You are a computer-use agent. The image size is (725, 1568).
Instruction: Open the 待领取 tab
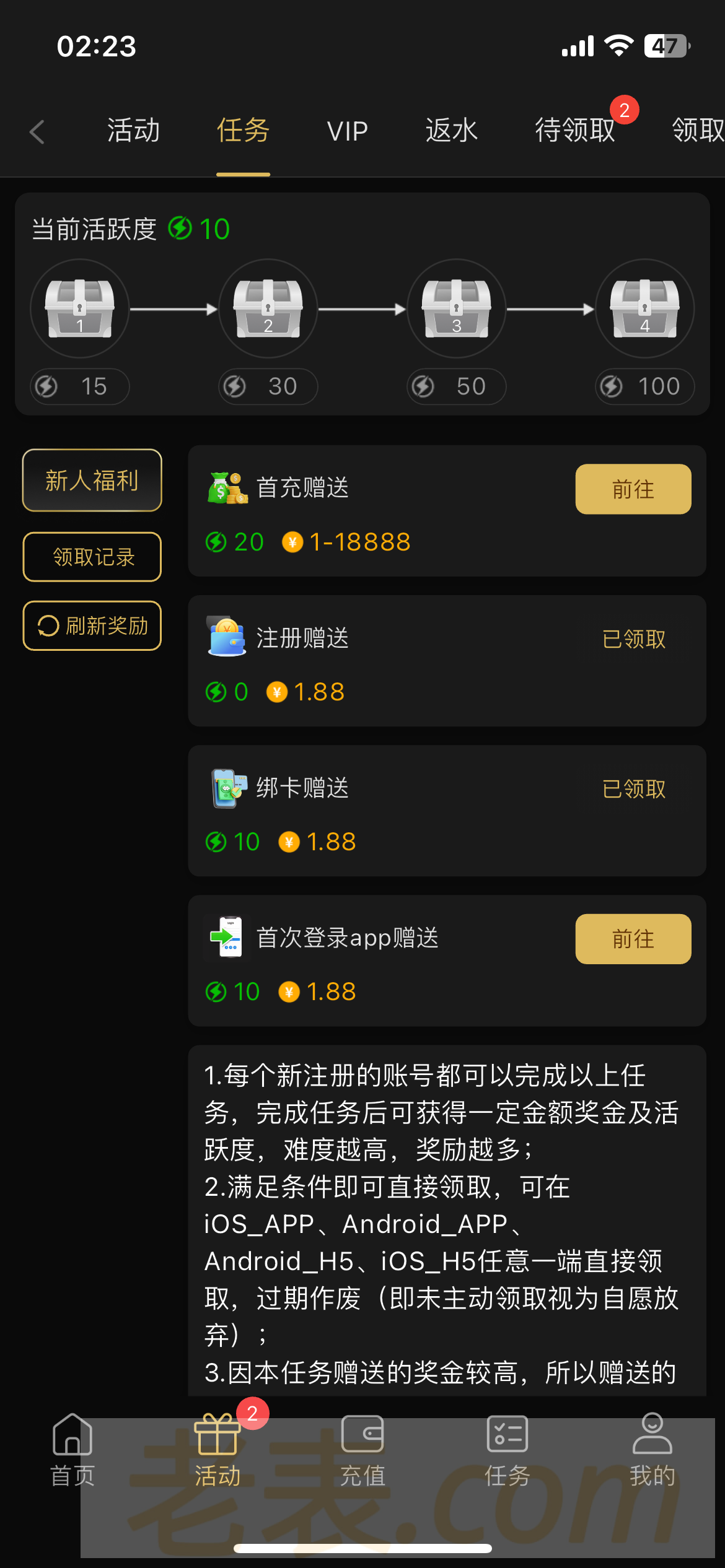pos(575,131)
